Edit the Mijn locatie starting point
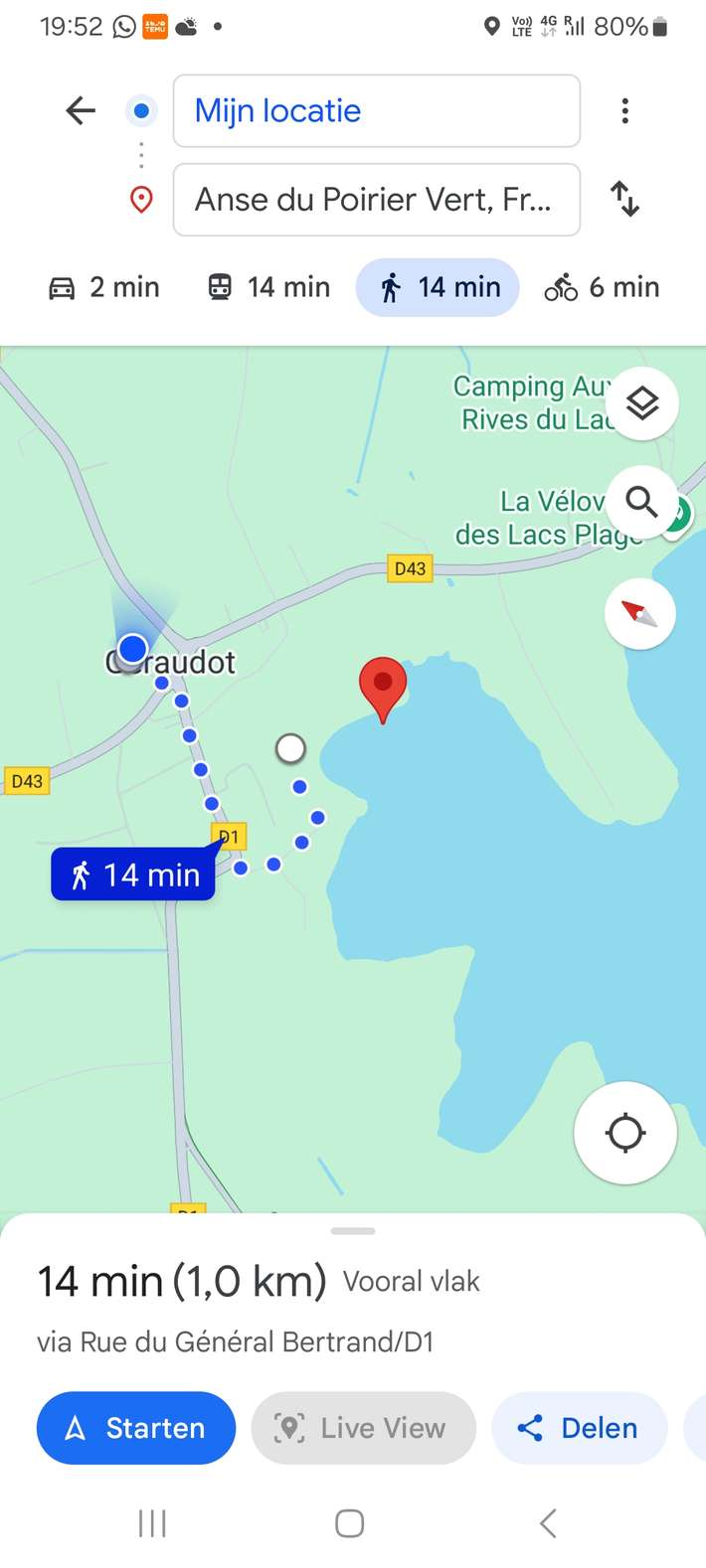Screen dimensions: 706x1568 click(376, 111)
